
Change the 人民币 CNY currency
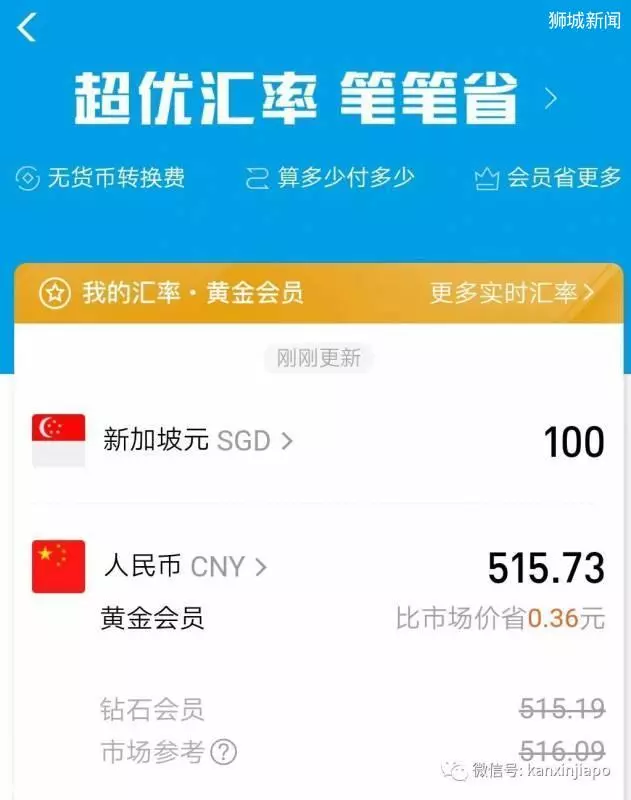click(185, 567)
